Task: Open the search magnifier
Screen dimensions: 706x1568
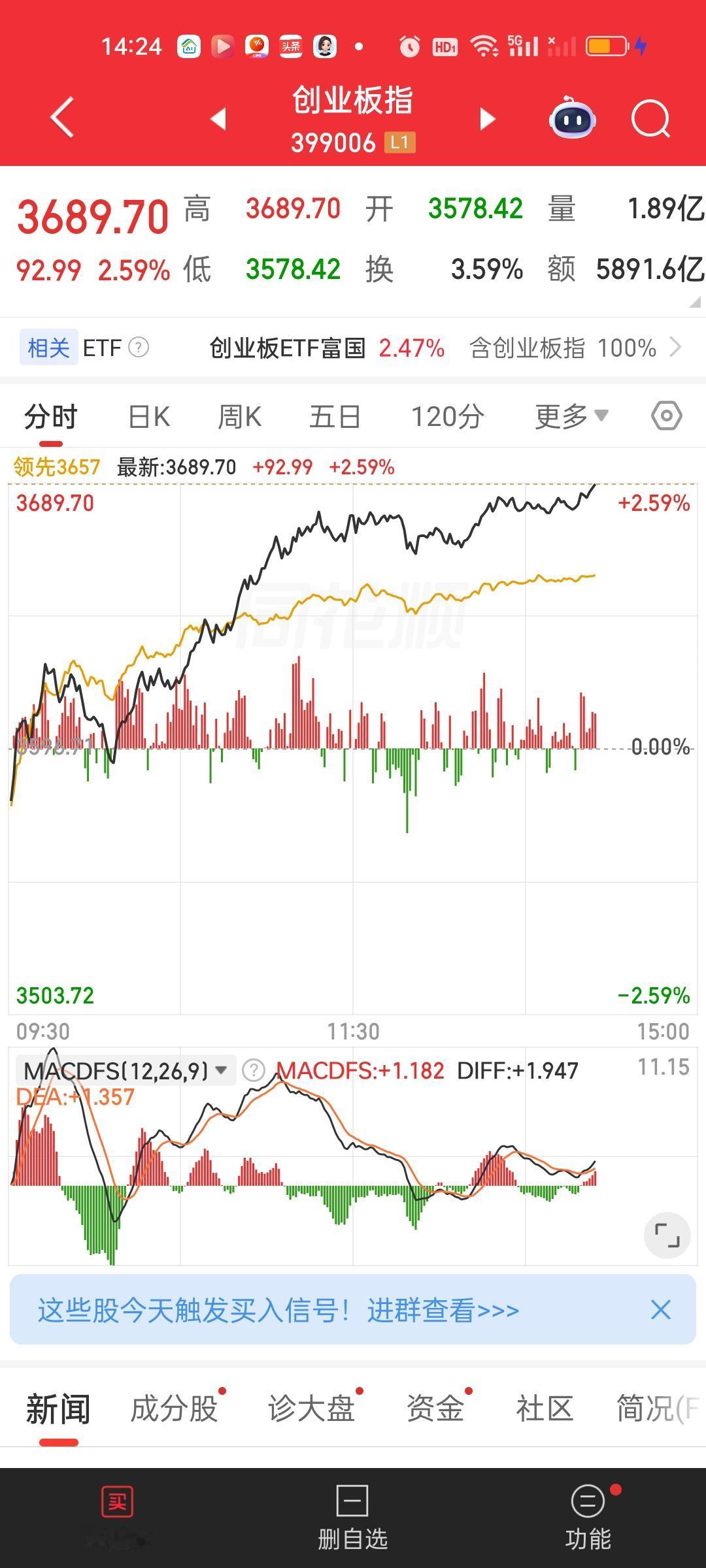Action: point(651,119)
